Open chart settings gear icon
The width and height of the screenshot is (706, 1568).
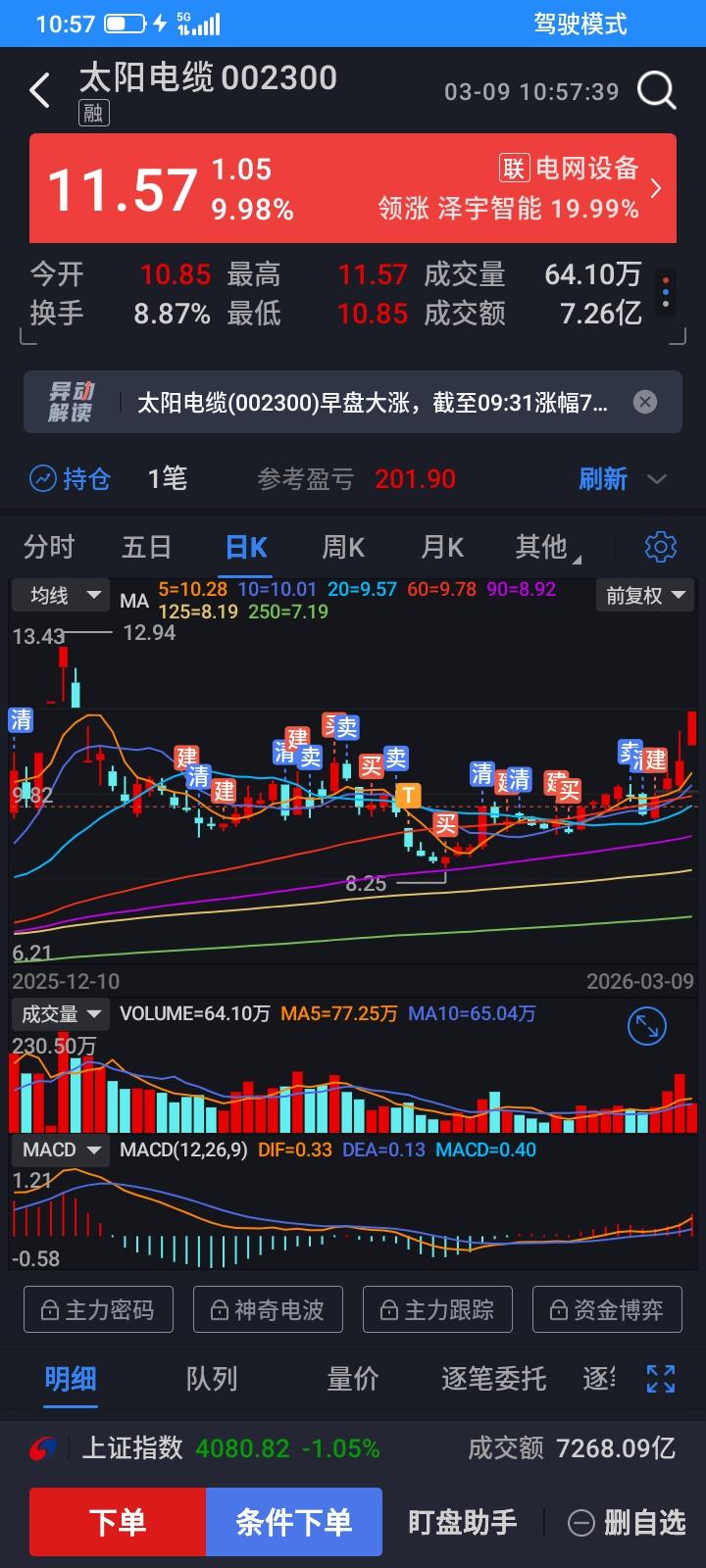point(660,547)
